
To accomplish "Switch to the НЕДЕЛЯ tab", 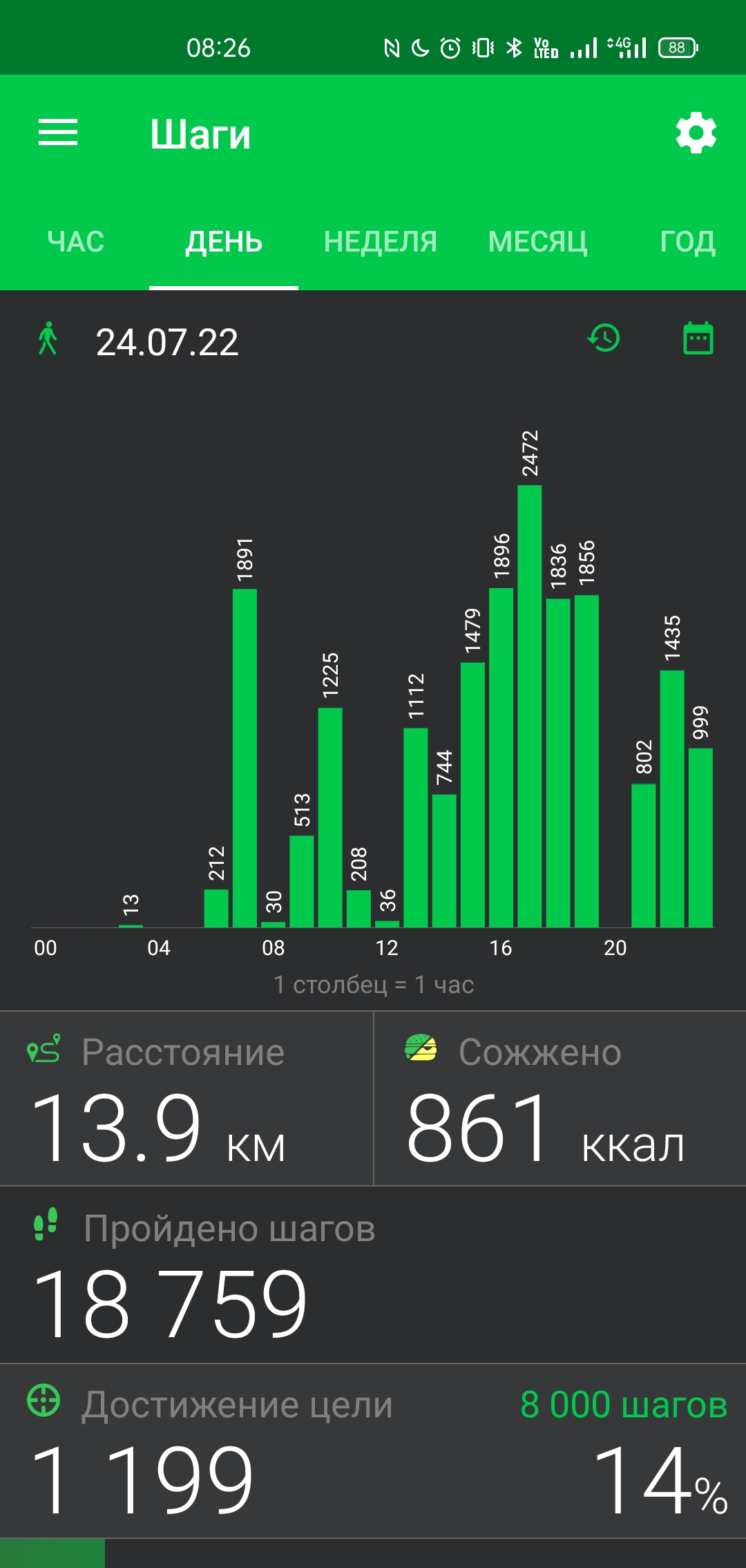I will (x=381, y=242).
